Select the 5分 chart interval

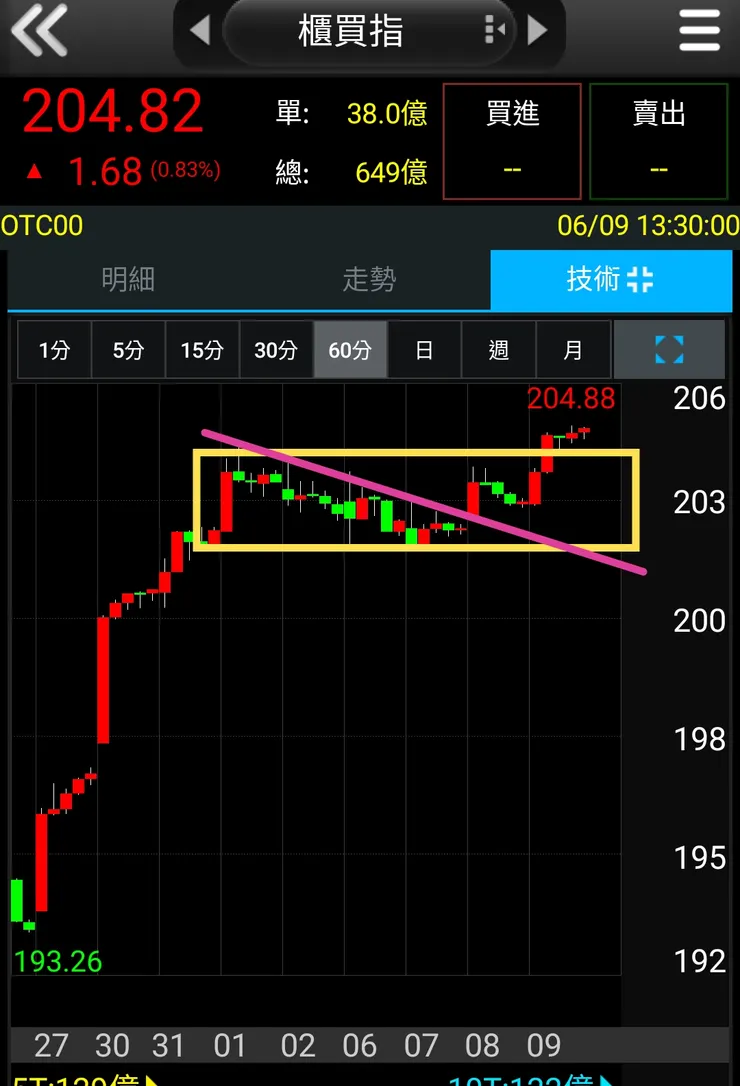click(x=128, y=350)
